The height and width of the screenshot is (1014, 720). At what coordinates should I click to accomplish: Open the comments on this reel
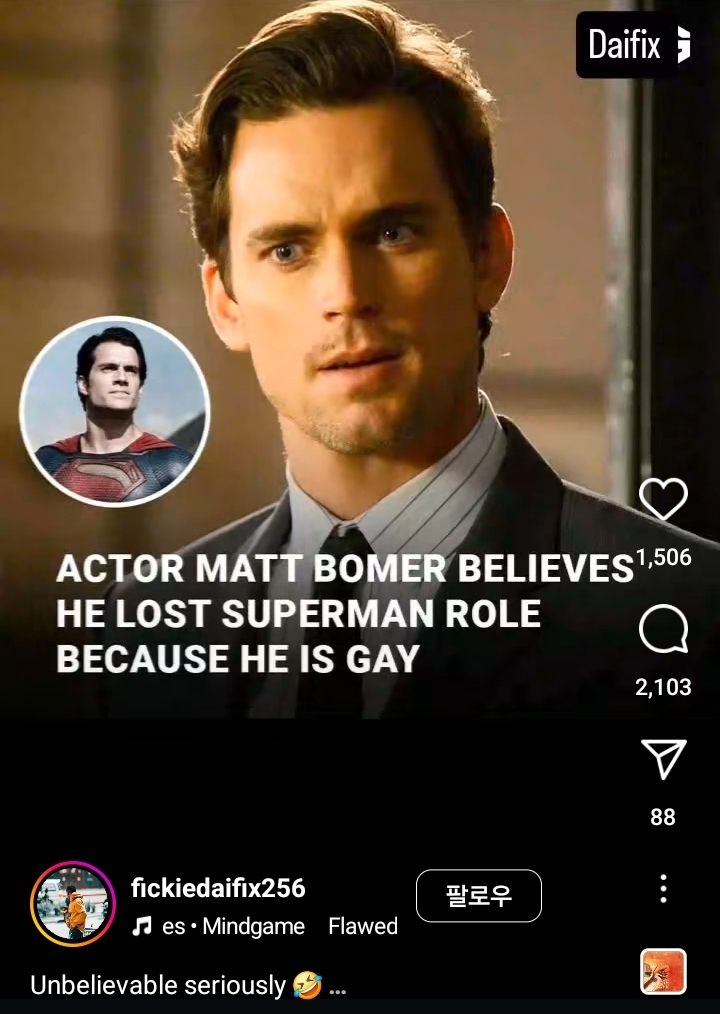click(663, 630)
